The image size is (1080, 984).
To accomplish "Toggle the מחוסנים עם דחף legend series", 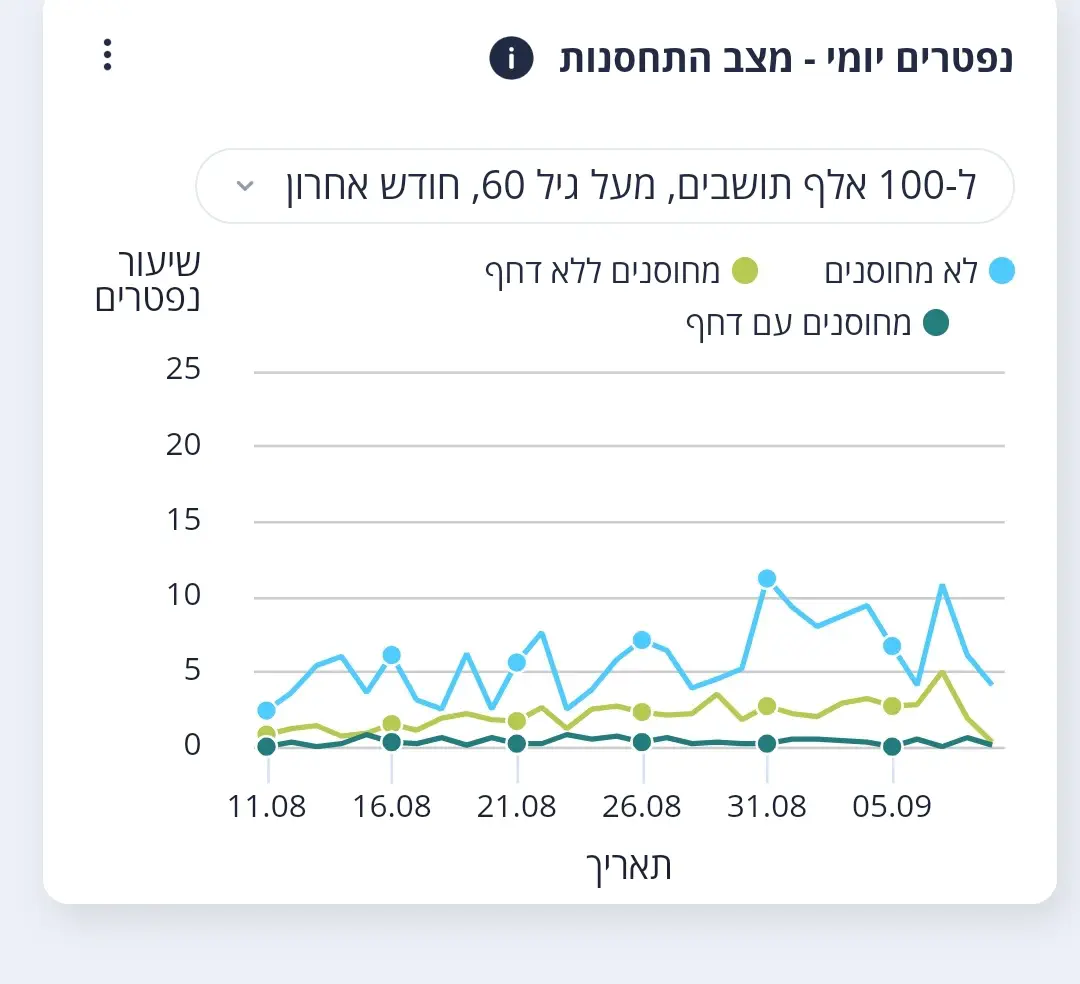I will (x=816, y=323).
